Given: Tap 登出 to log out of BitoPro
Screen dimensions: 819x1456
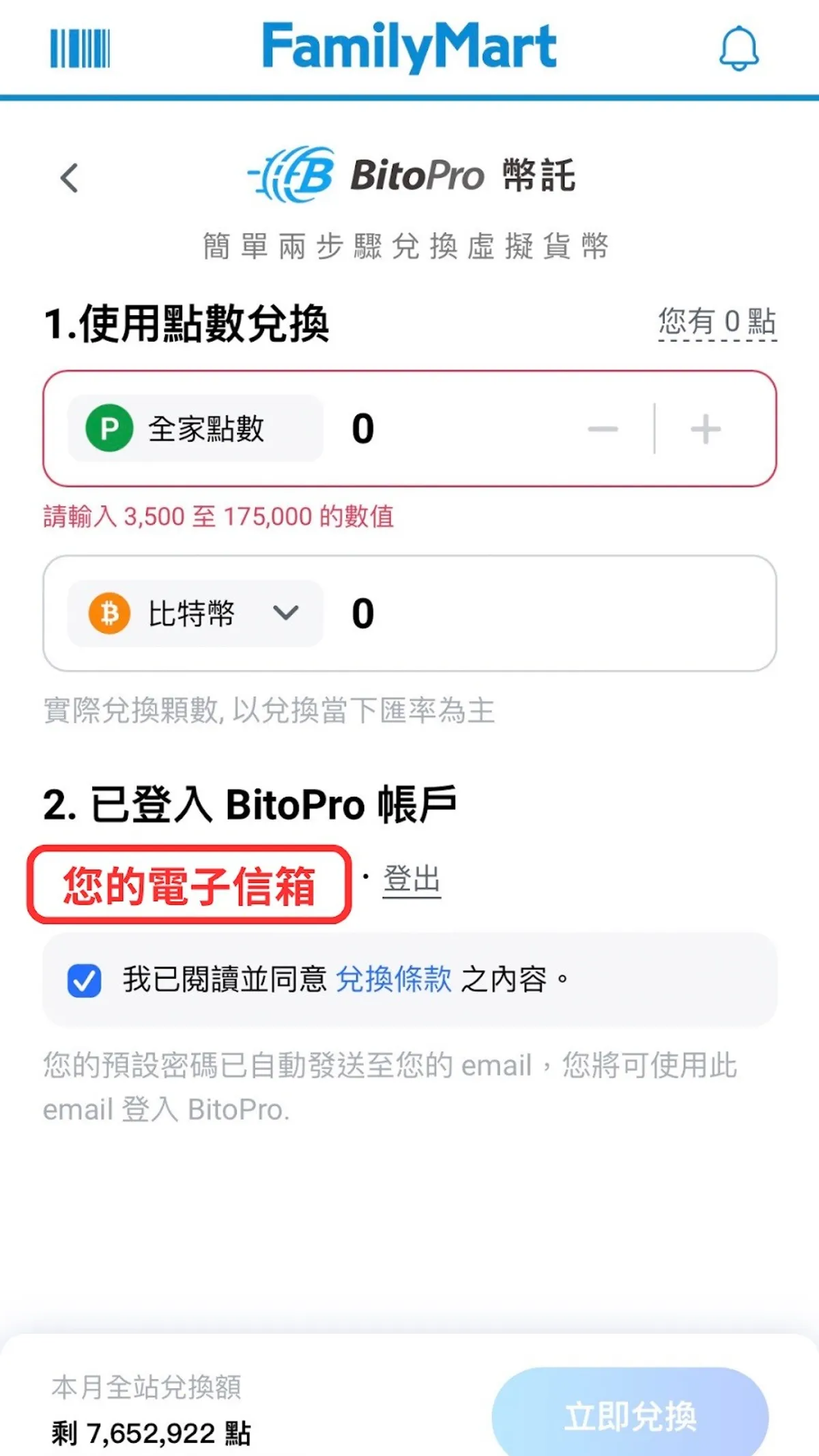Looking at the screenshot, I should click(x=412, y=879).
